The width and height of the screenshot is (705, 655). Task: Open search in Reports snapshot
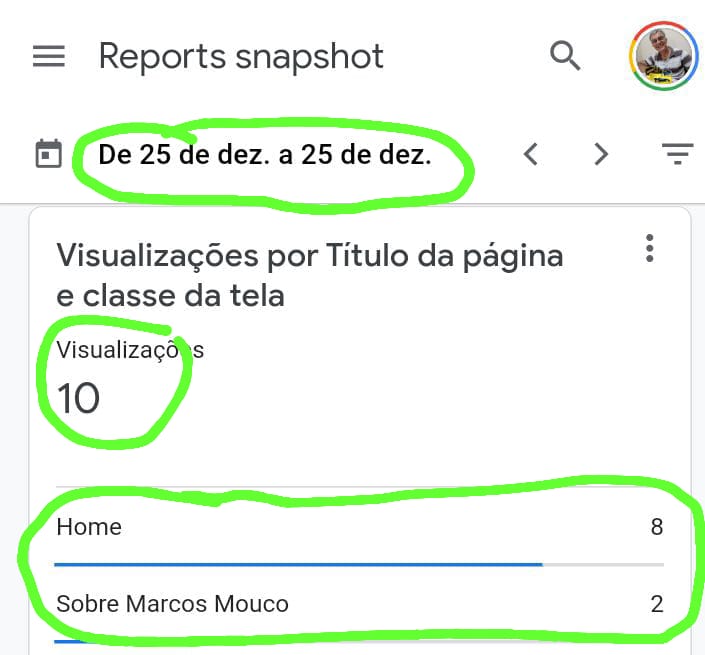[x=565, y=56]
